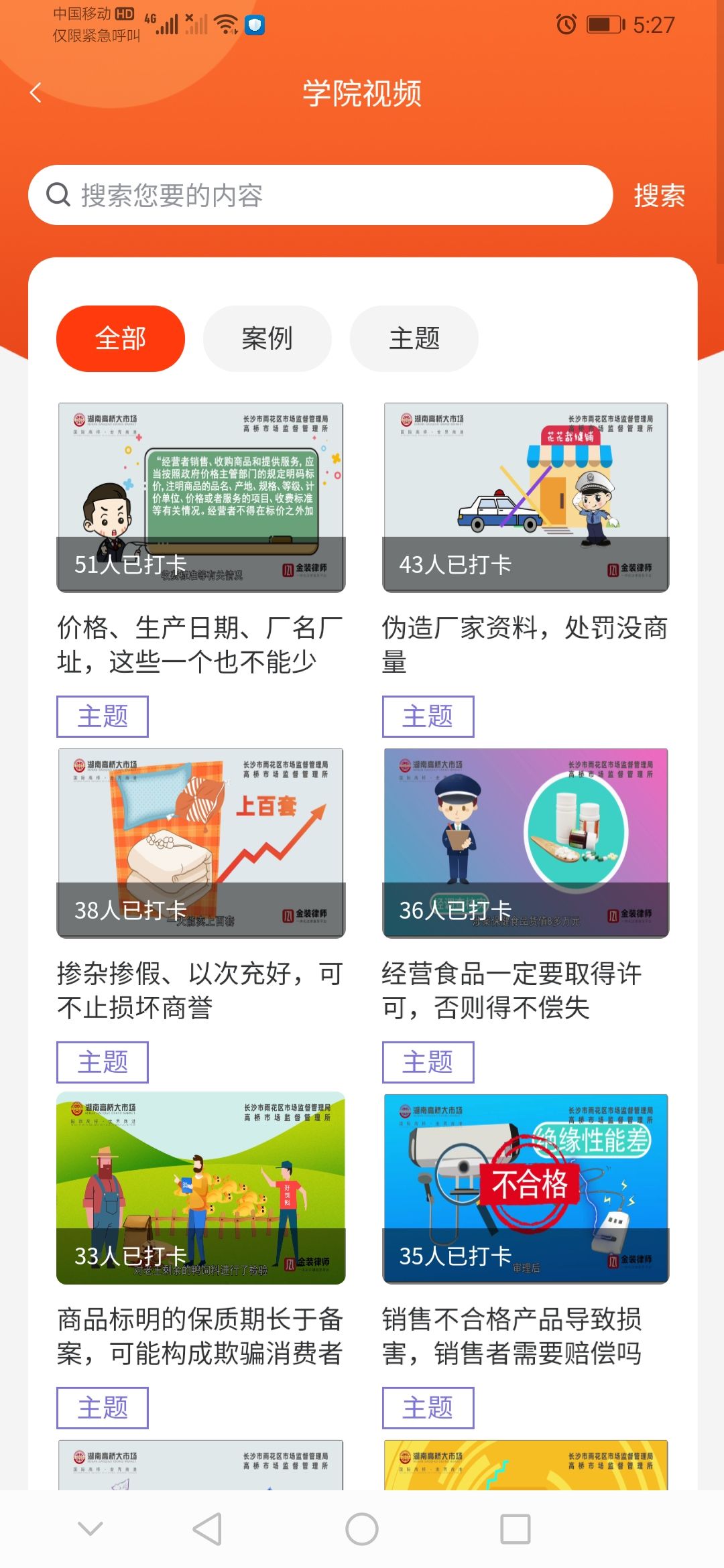The height and width of the screenshot is (1568, 724).
Task: Open video 价格、生产日期、厂名厂址
Action: tap(201, 497)
